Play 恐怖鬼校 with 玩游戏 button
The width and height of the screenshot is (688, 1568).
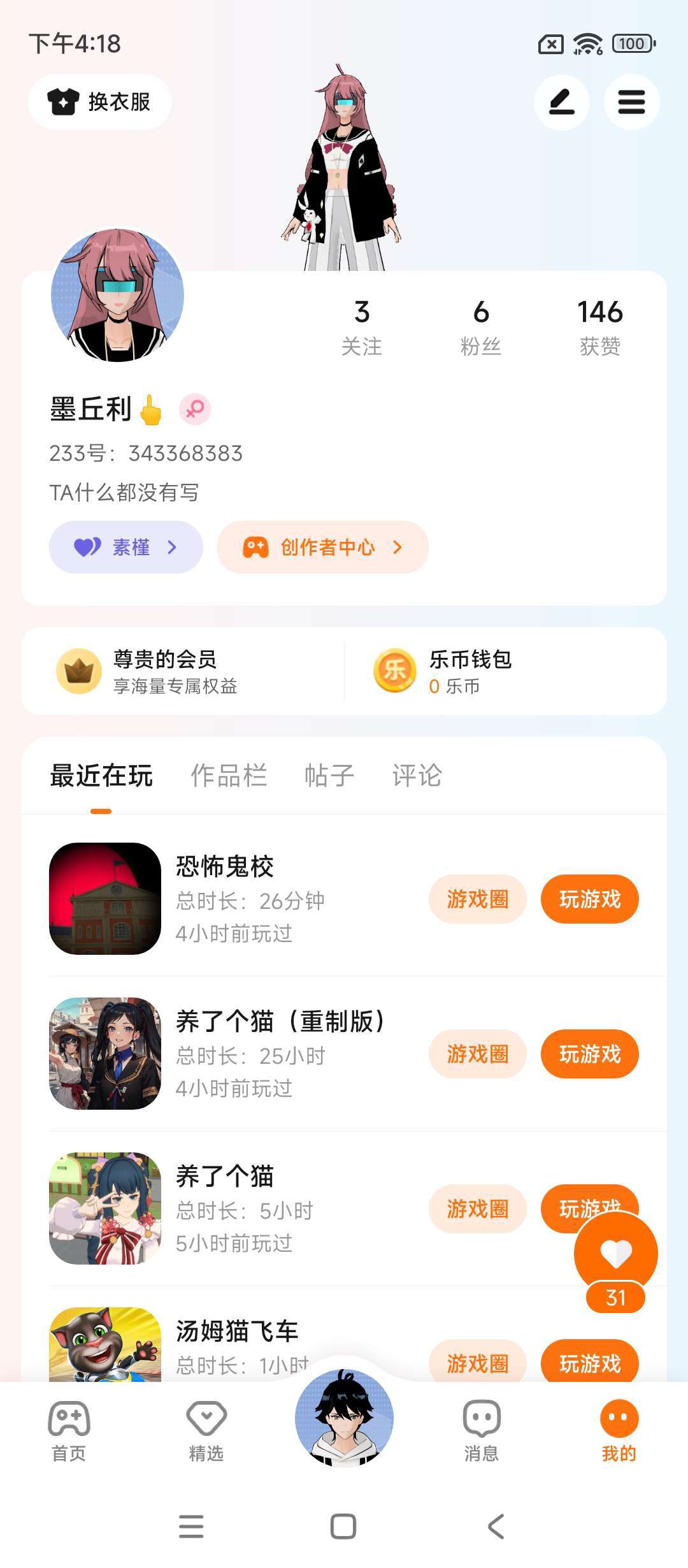[589, 899]
